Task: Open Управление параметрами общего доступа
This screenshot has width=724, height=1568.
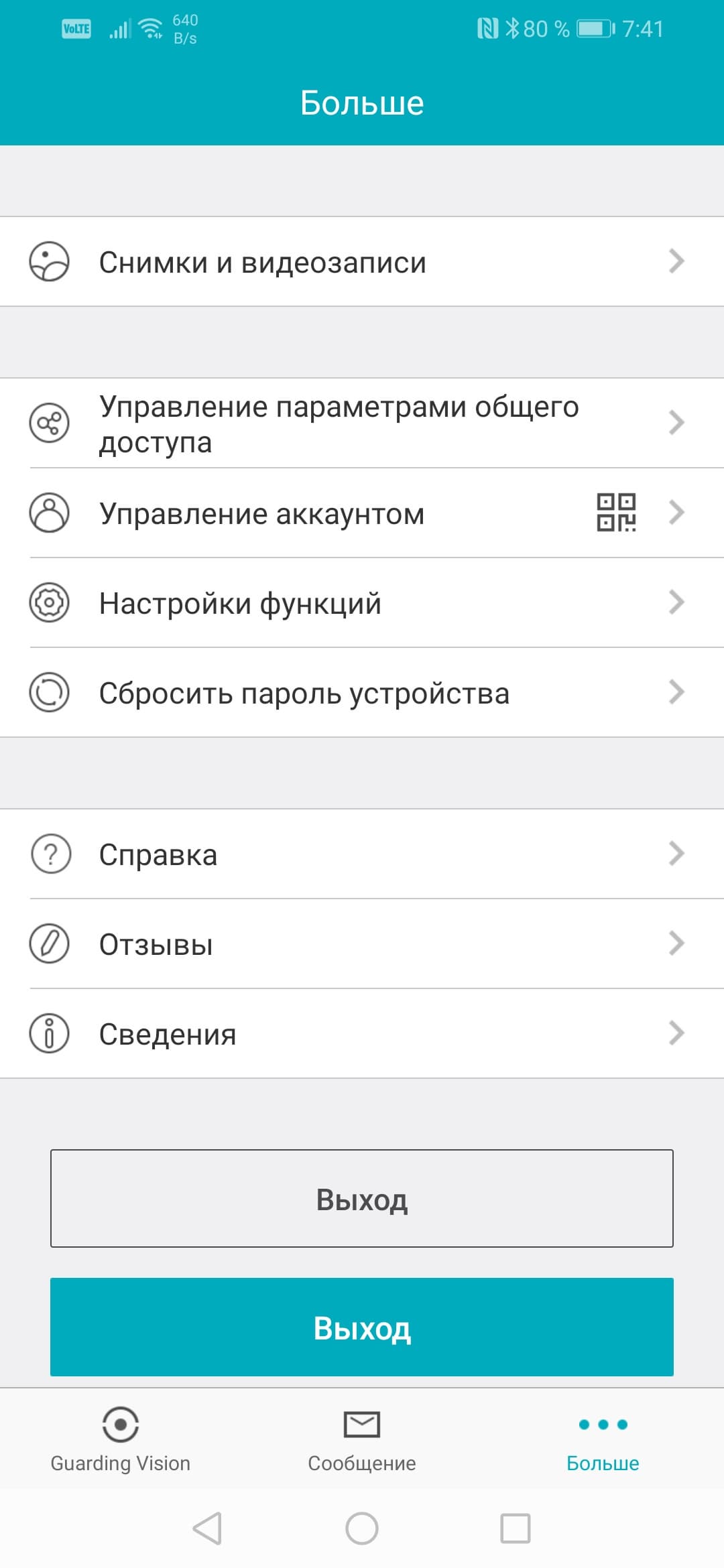Action: (362, 423)
